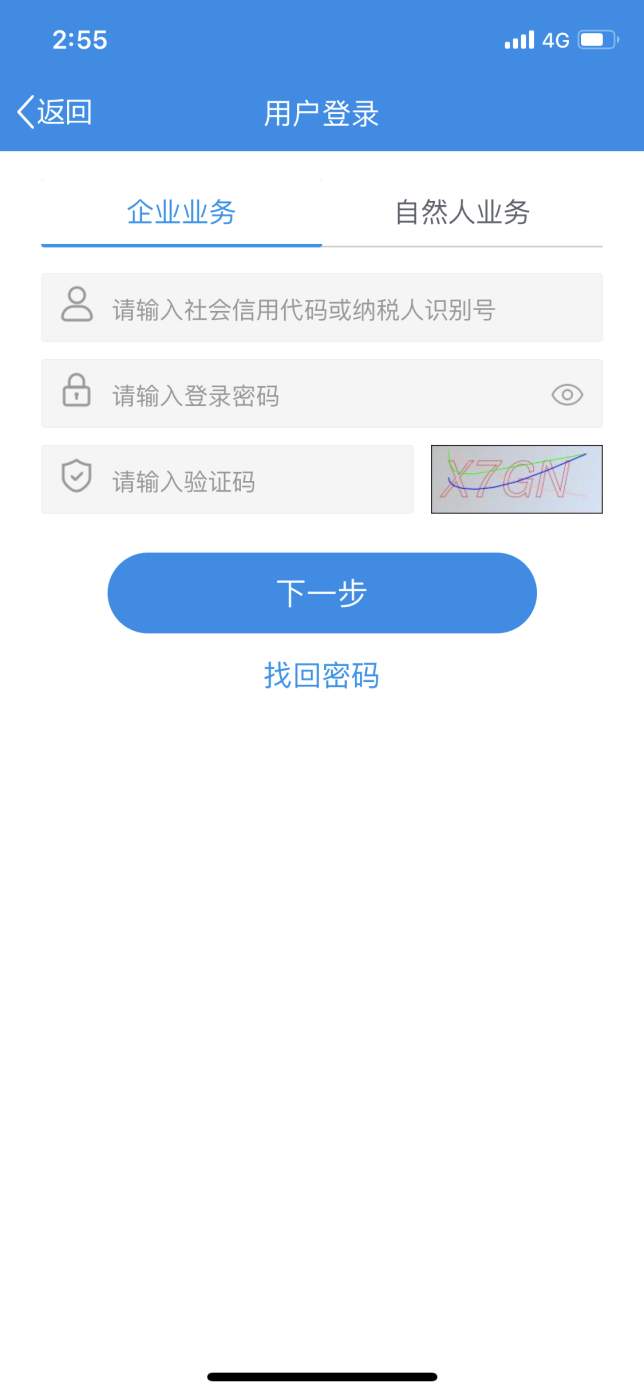The width and height of the screenshot is (644, 1395).
Task: Show password with the eye icon
Action: (567, 395)
